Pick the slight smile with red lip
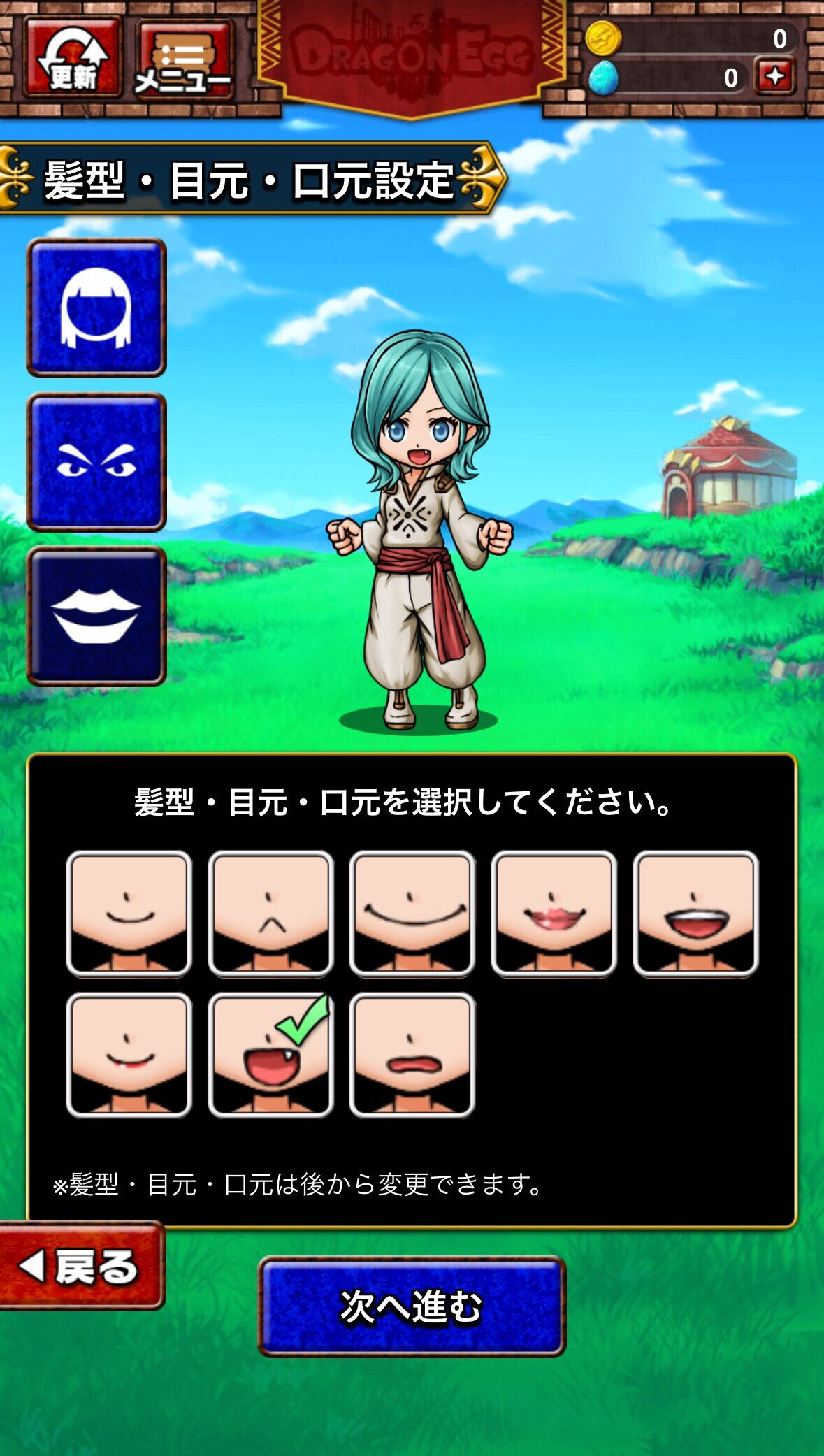Screen dimensions: 824x1456 (x=129, y=1055)
